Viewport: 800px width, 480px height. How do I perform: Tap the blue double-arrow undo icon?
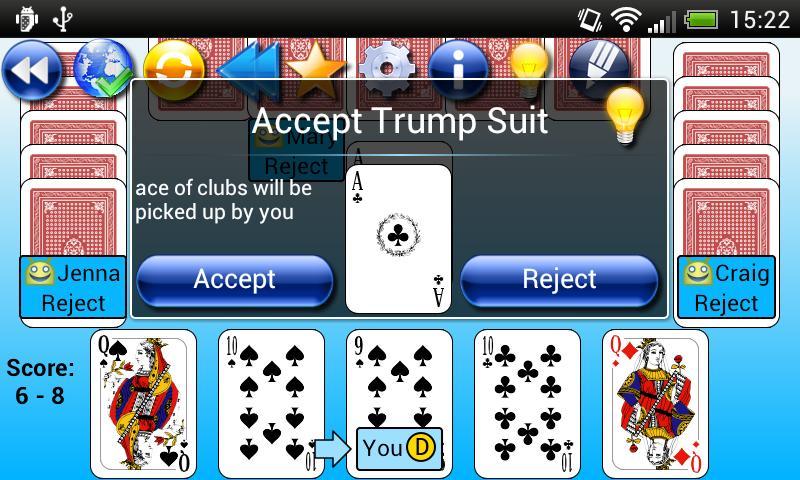pyautogui.click(x=245, y=68)
